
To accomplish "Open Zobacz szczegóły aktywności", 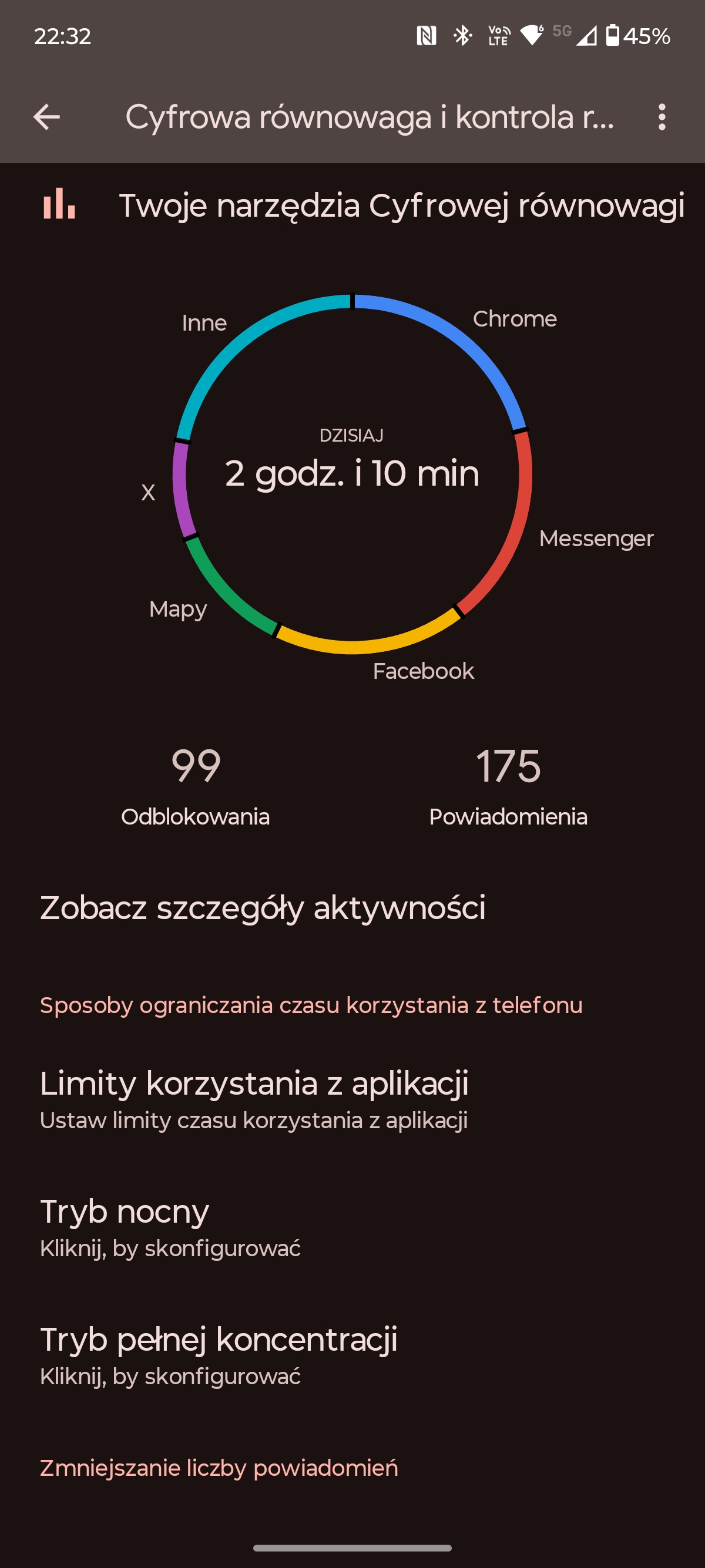I will [x=352, y=907].
